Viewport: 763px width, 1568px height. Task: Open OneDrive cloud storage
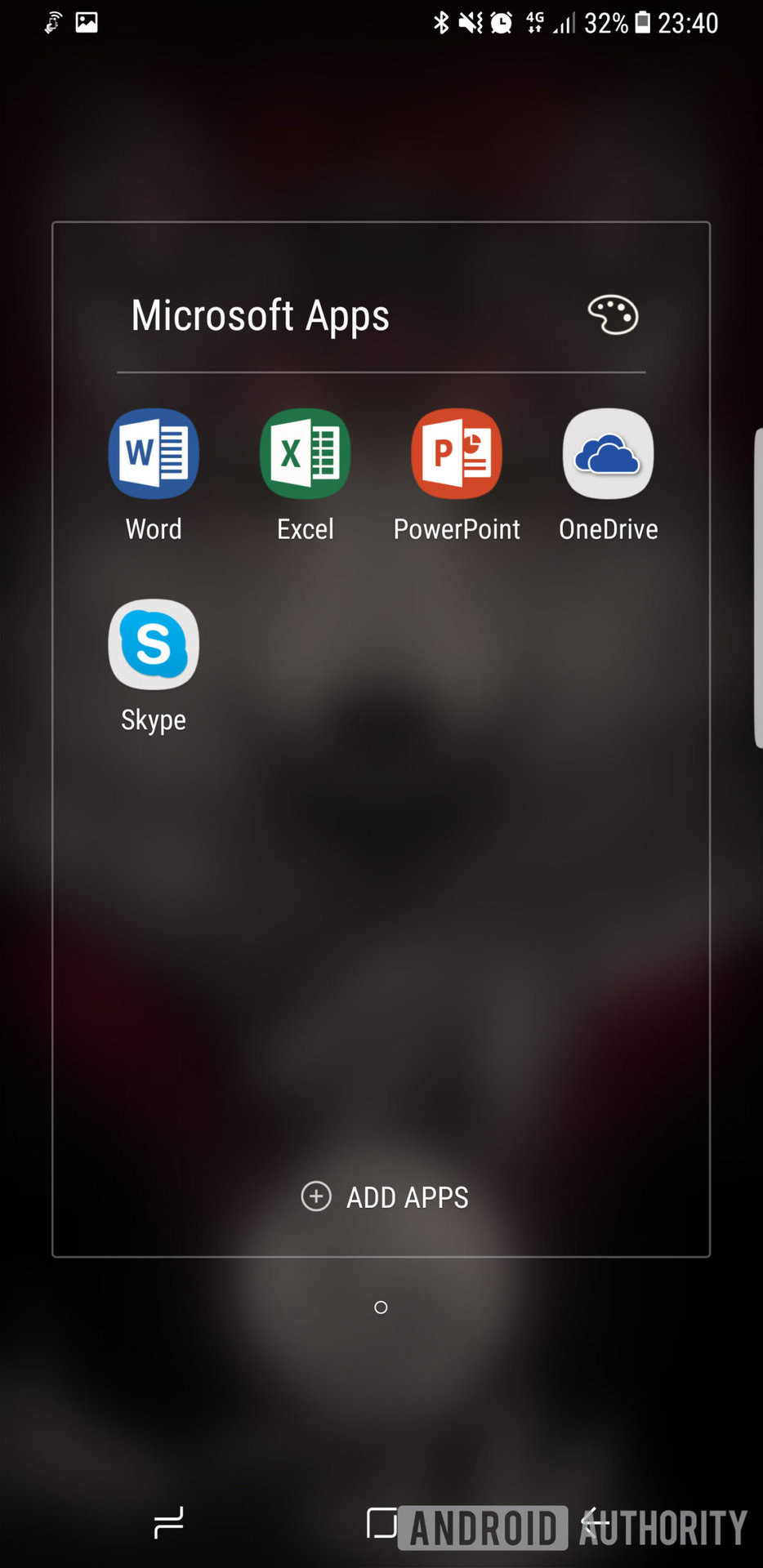[x=608, y=454]
